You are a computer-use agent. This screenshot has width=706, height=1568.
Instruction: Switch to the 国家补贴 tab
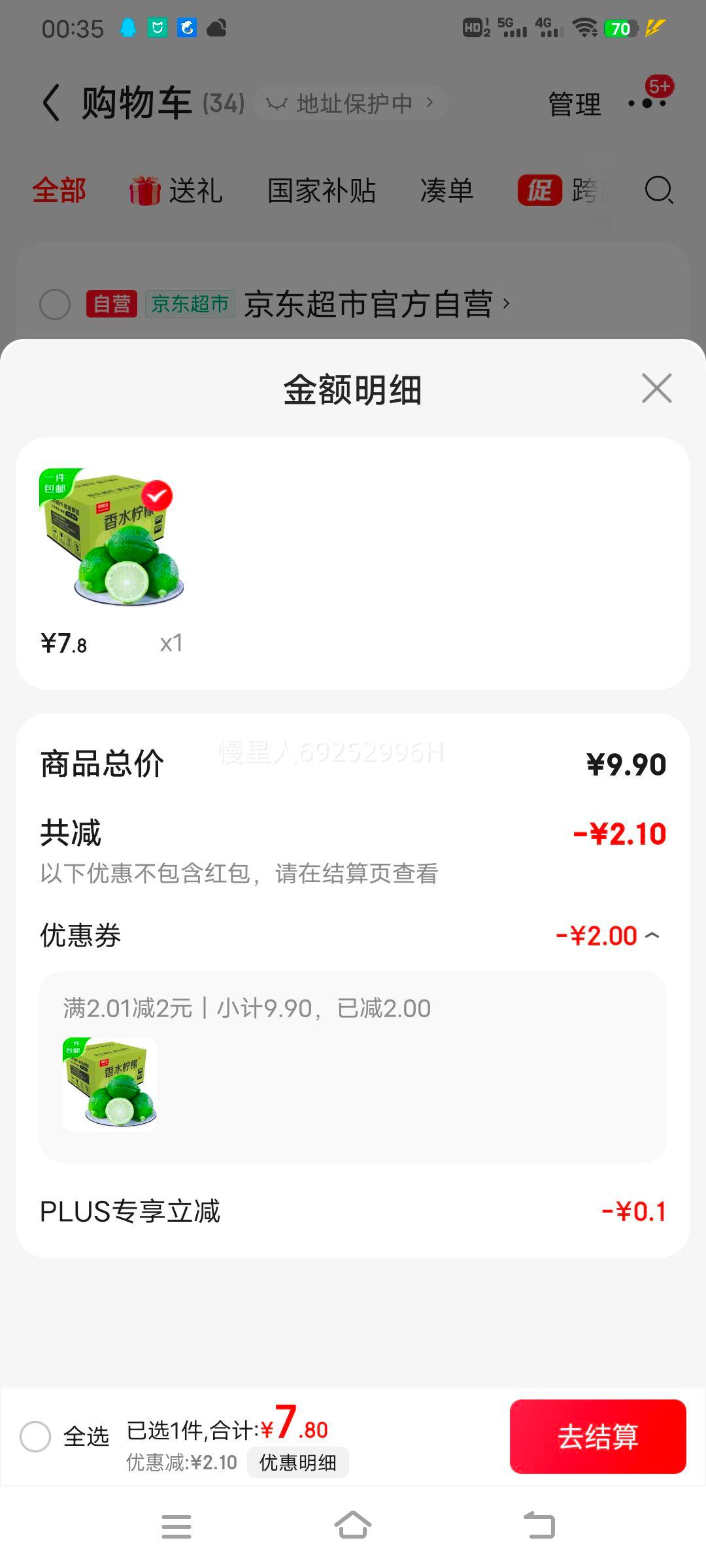[323, 189]
